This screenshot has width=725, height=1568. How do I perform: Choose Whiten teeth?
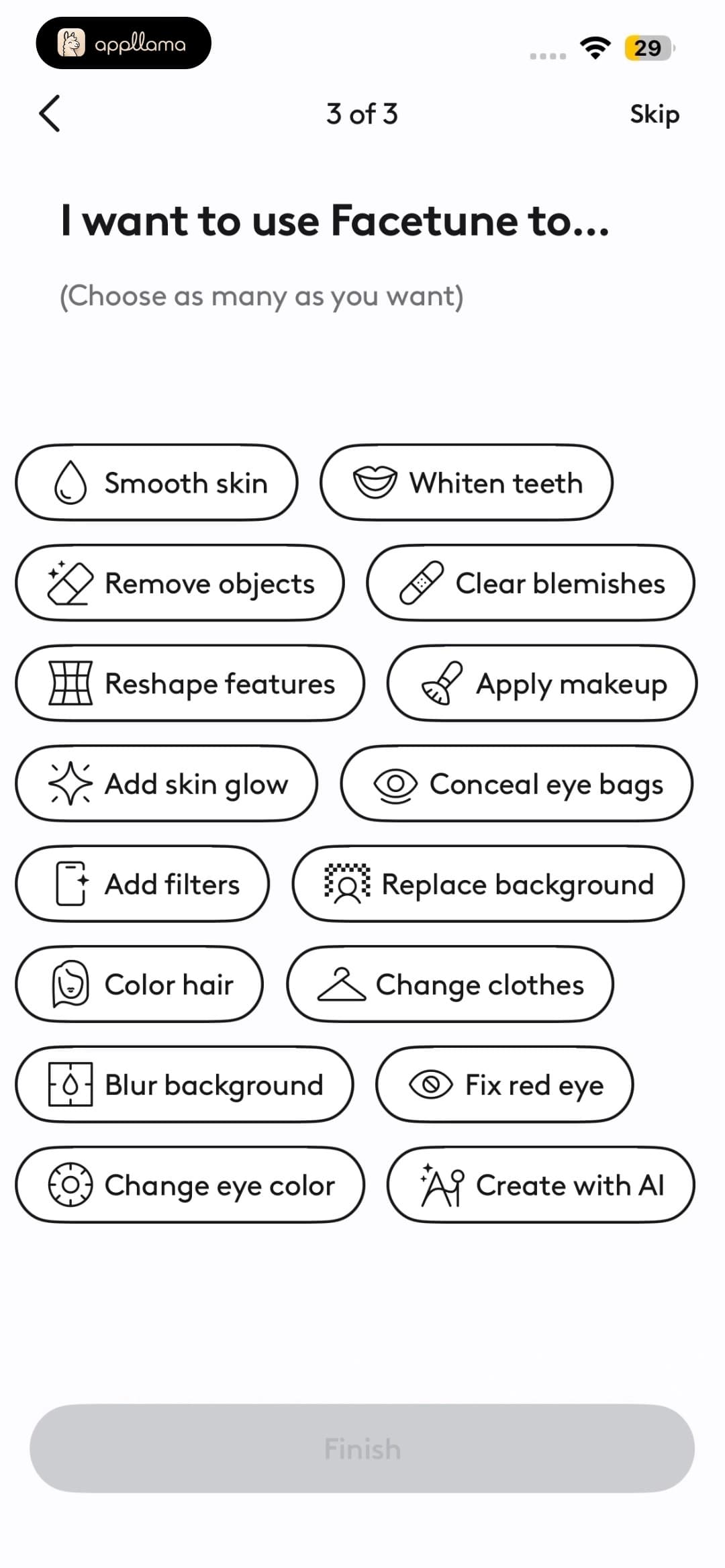pos(467,483)
